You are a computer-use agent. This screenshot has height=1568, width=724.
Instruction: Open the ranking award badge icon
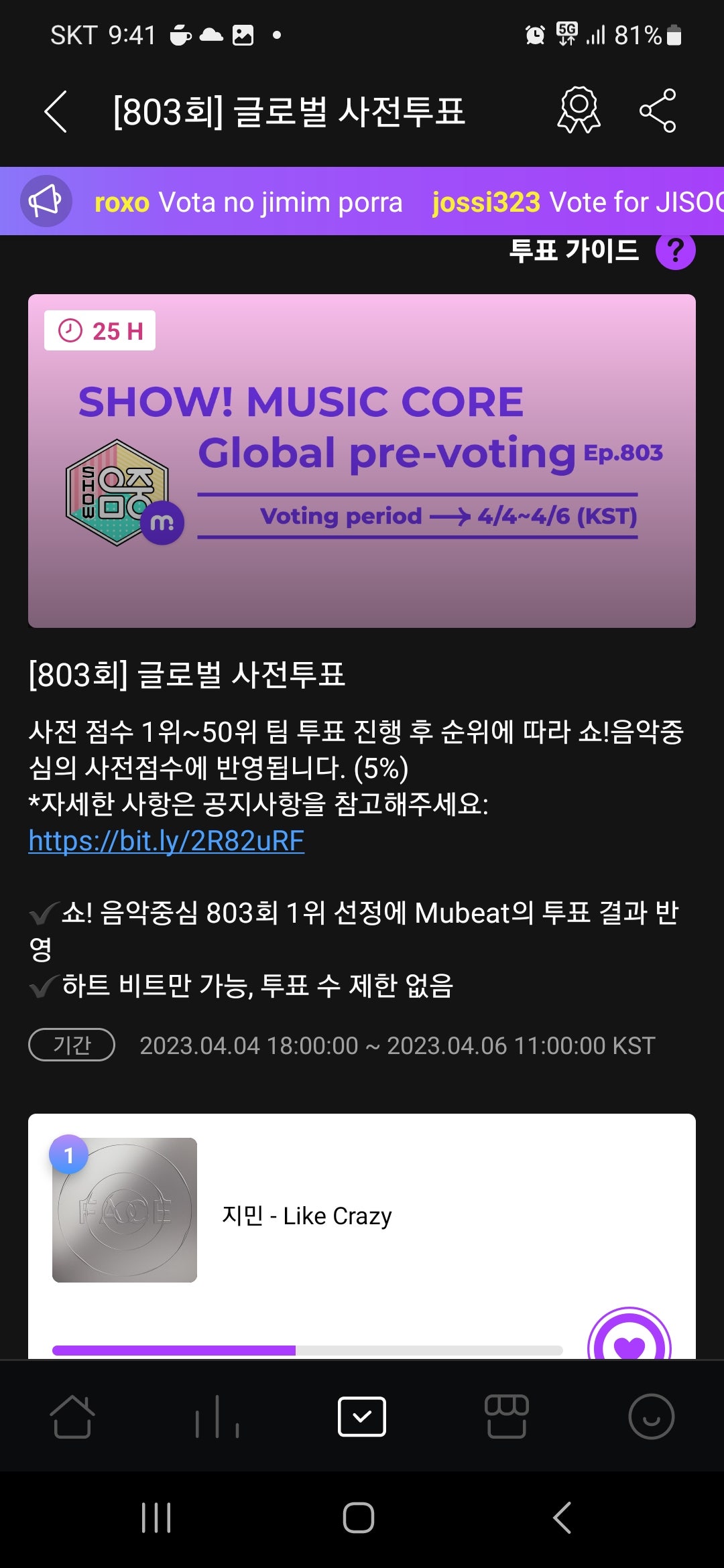coord(579,110)
